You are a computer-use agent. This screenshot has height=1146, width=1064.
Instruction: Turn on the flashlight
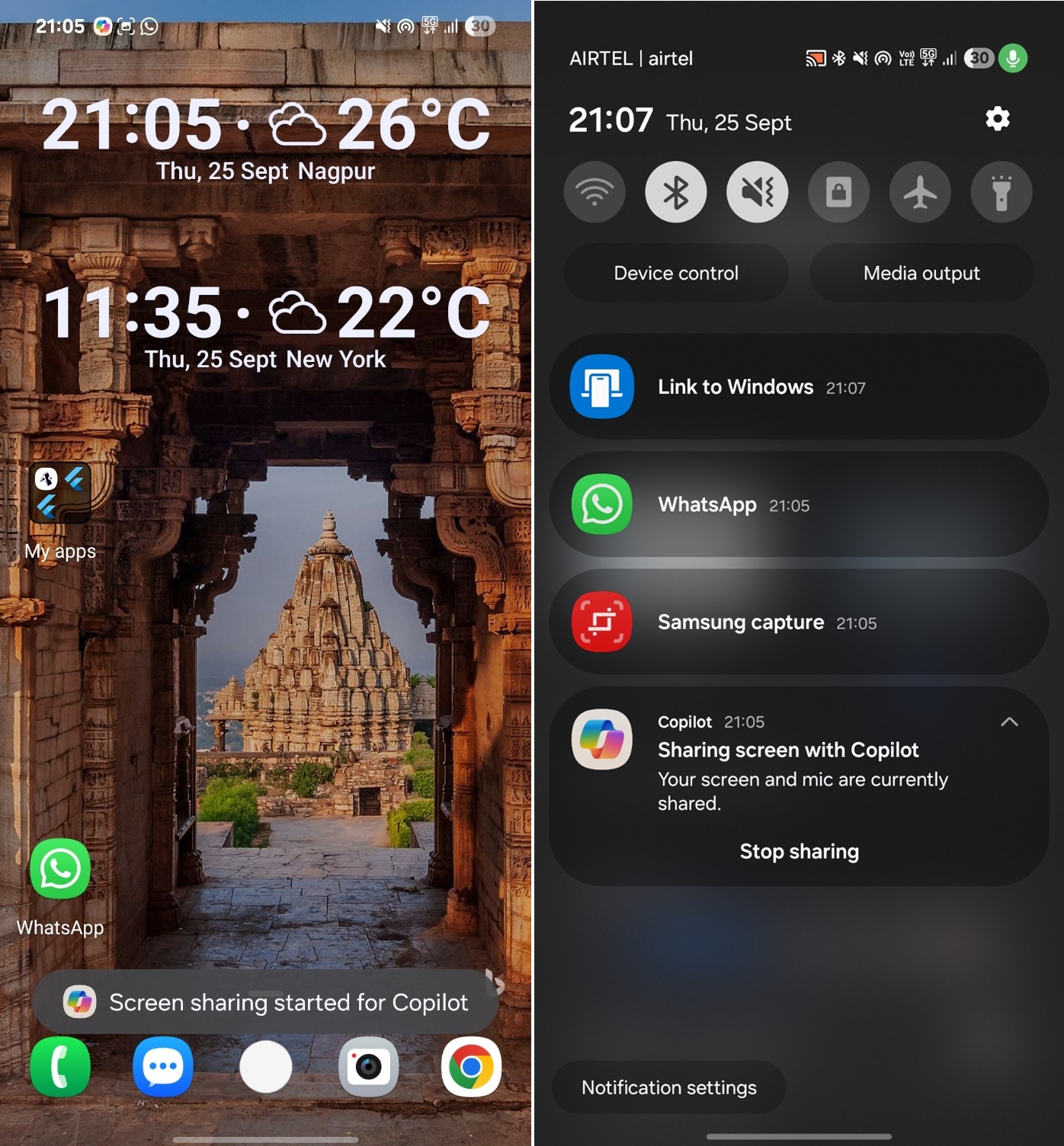[1001, 192]
